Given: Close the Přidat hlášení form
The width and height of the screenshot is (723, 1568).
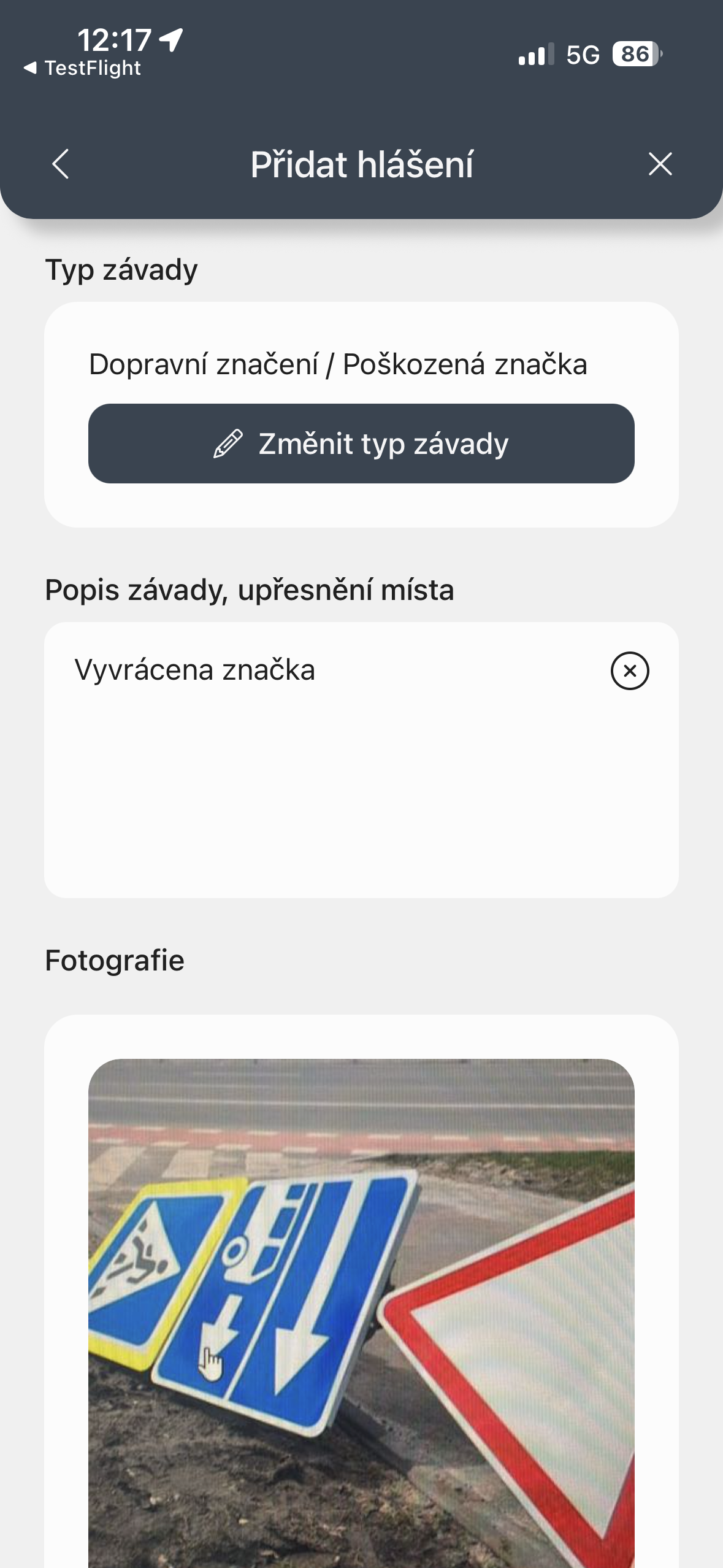Looking at the screenshot, I should [660, 164].
